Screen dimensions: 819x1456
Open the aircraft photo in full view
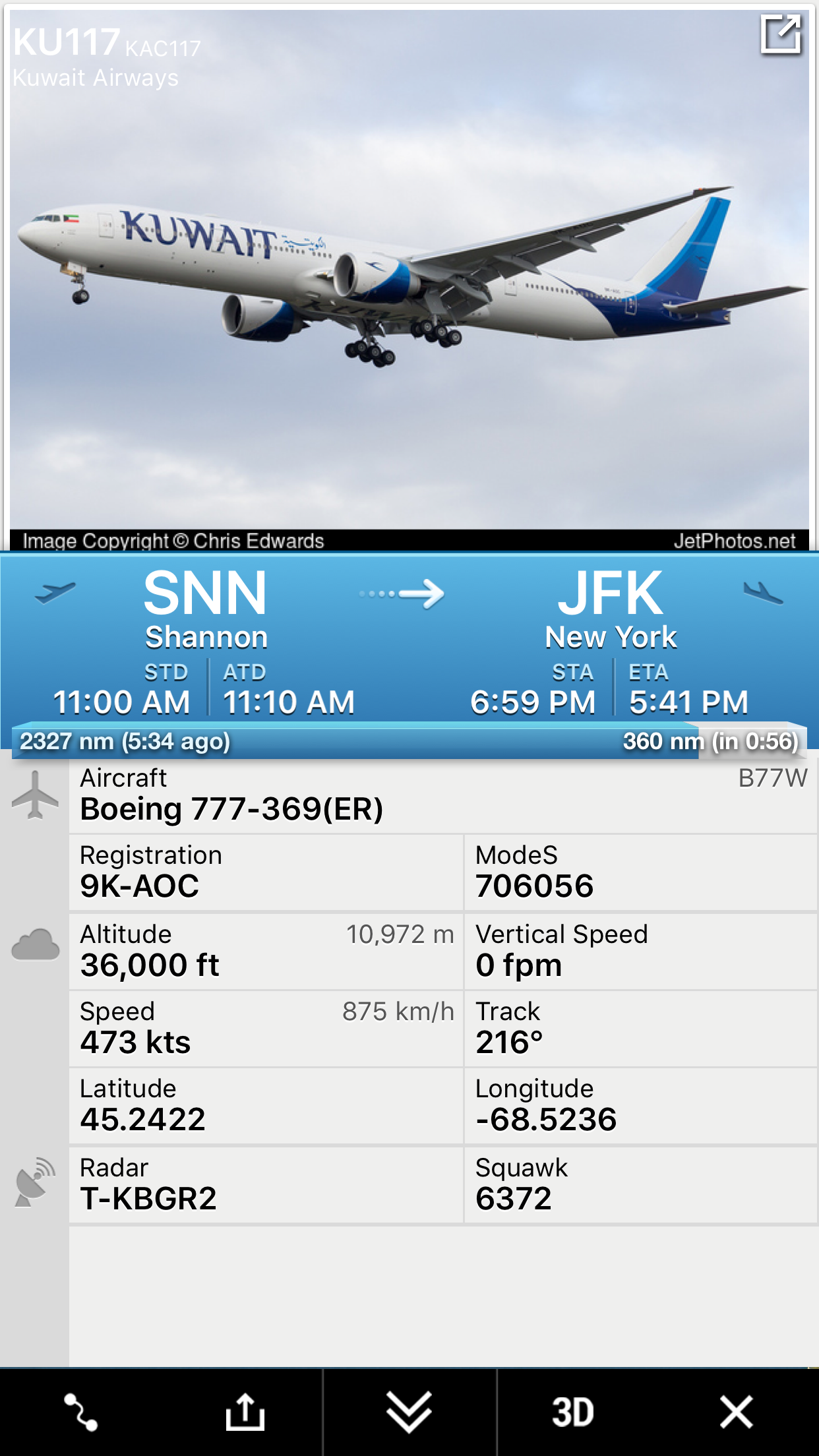coord(781,34)
